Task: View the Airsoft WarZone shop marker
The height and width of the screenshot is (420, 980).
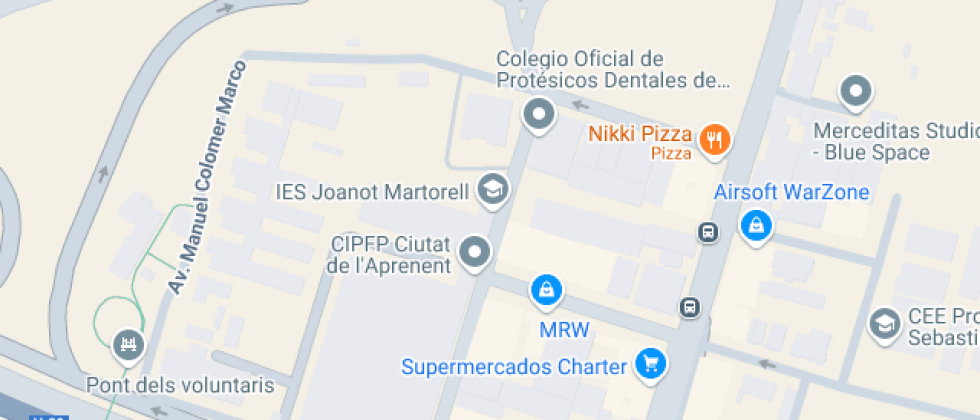Action: 756,225
